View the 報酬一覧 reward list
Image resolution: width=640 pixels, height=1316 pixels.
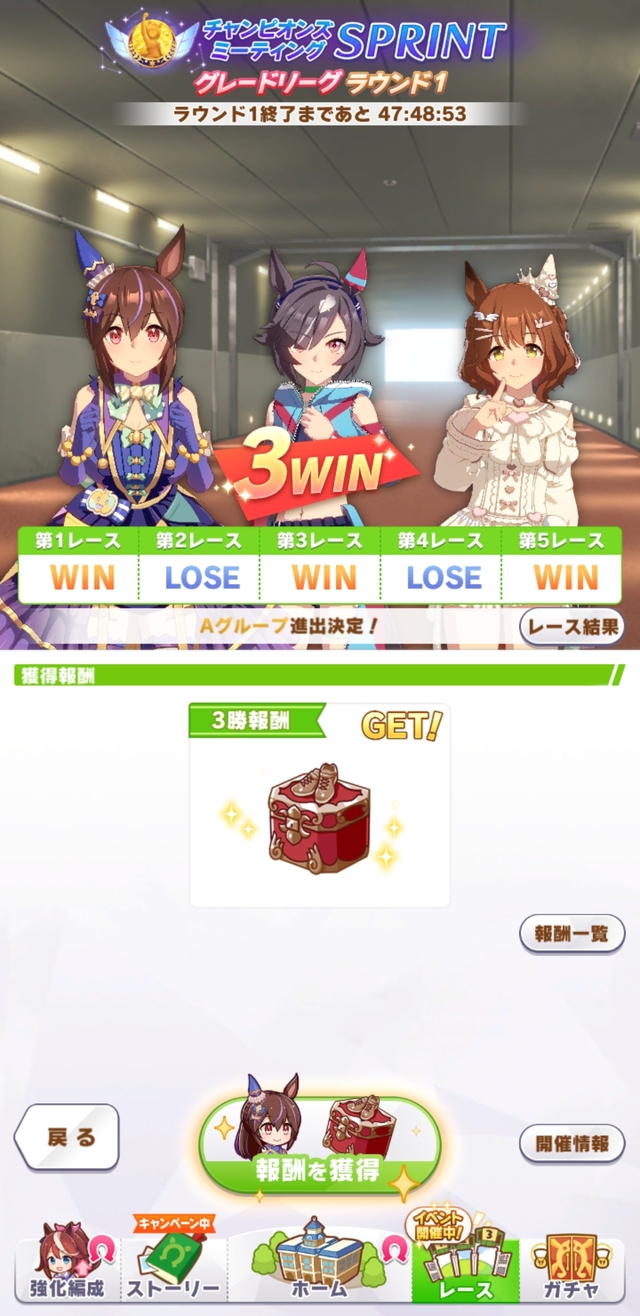click(572, 934)
